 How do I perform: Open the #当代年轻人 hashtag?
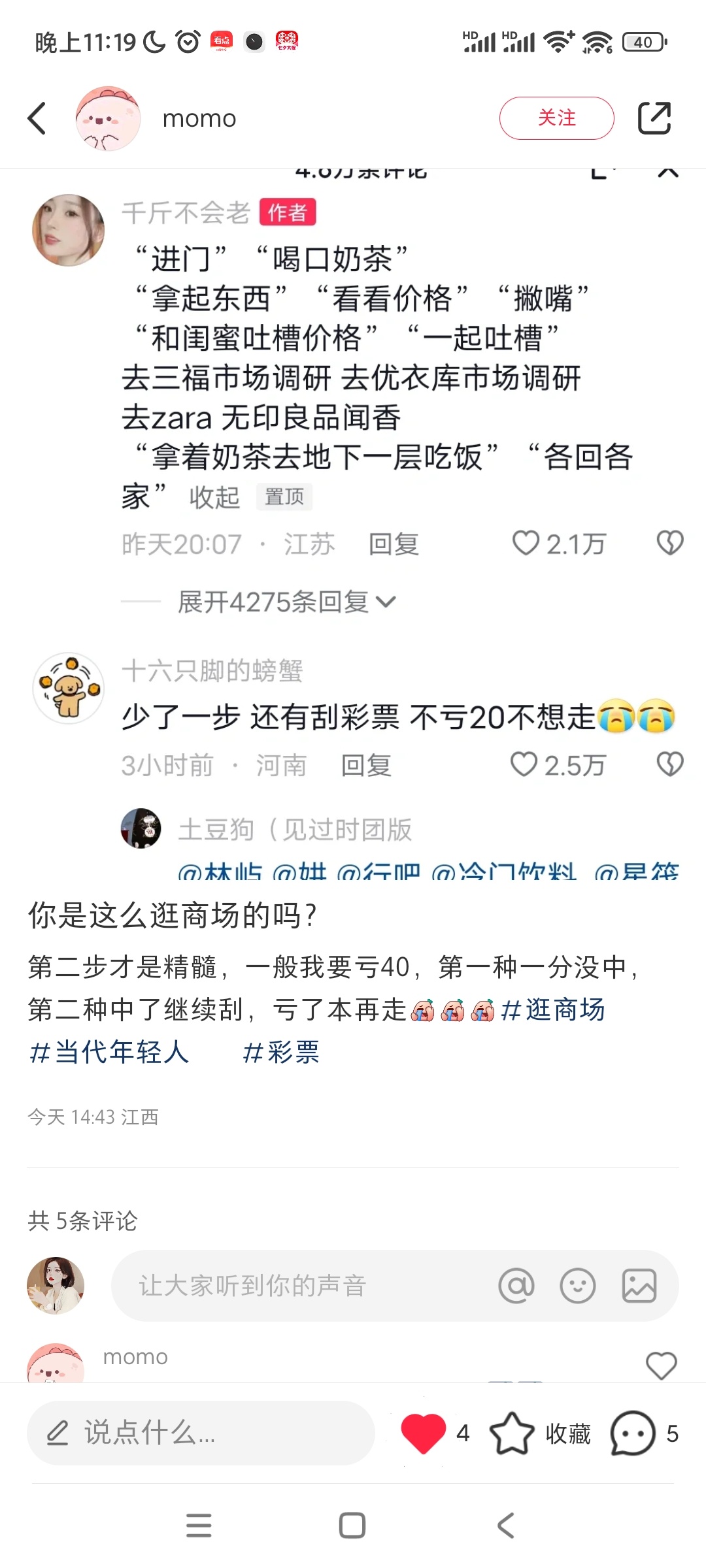point(109,1053)
